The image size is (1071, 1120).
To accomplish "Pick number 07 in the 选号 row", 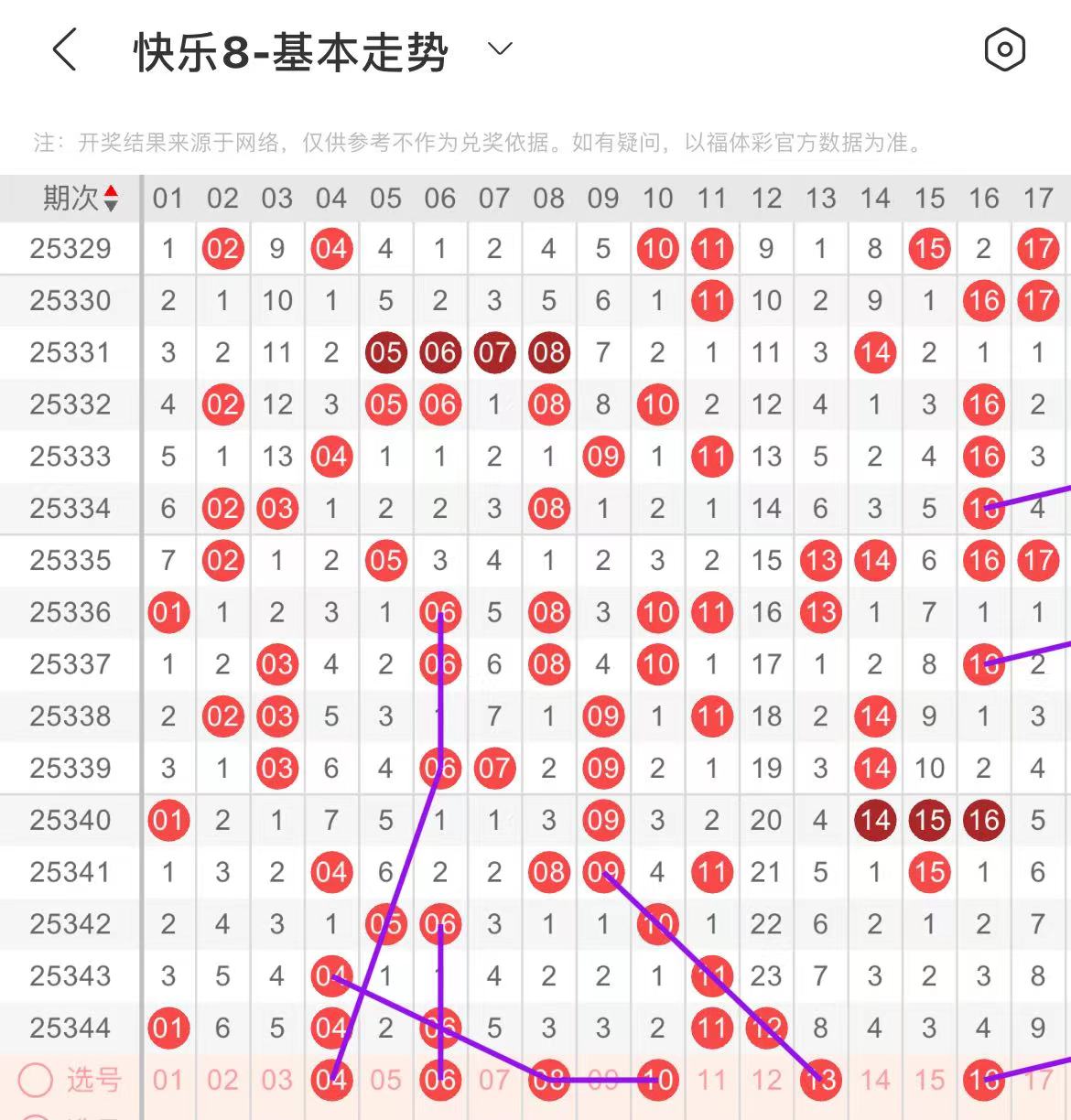I will click(x=494, y=1080).
